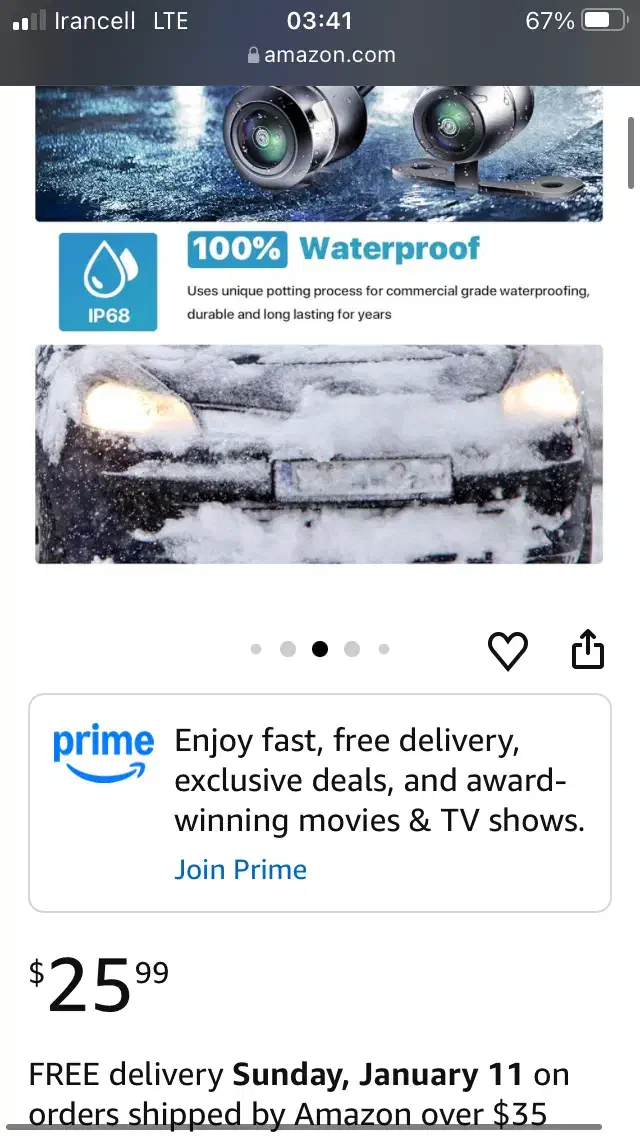Tap the amazon.com address bar

point(322,56)
